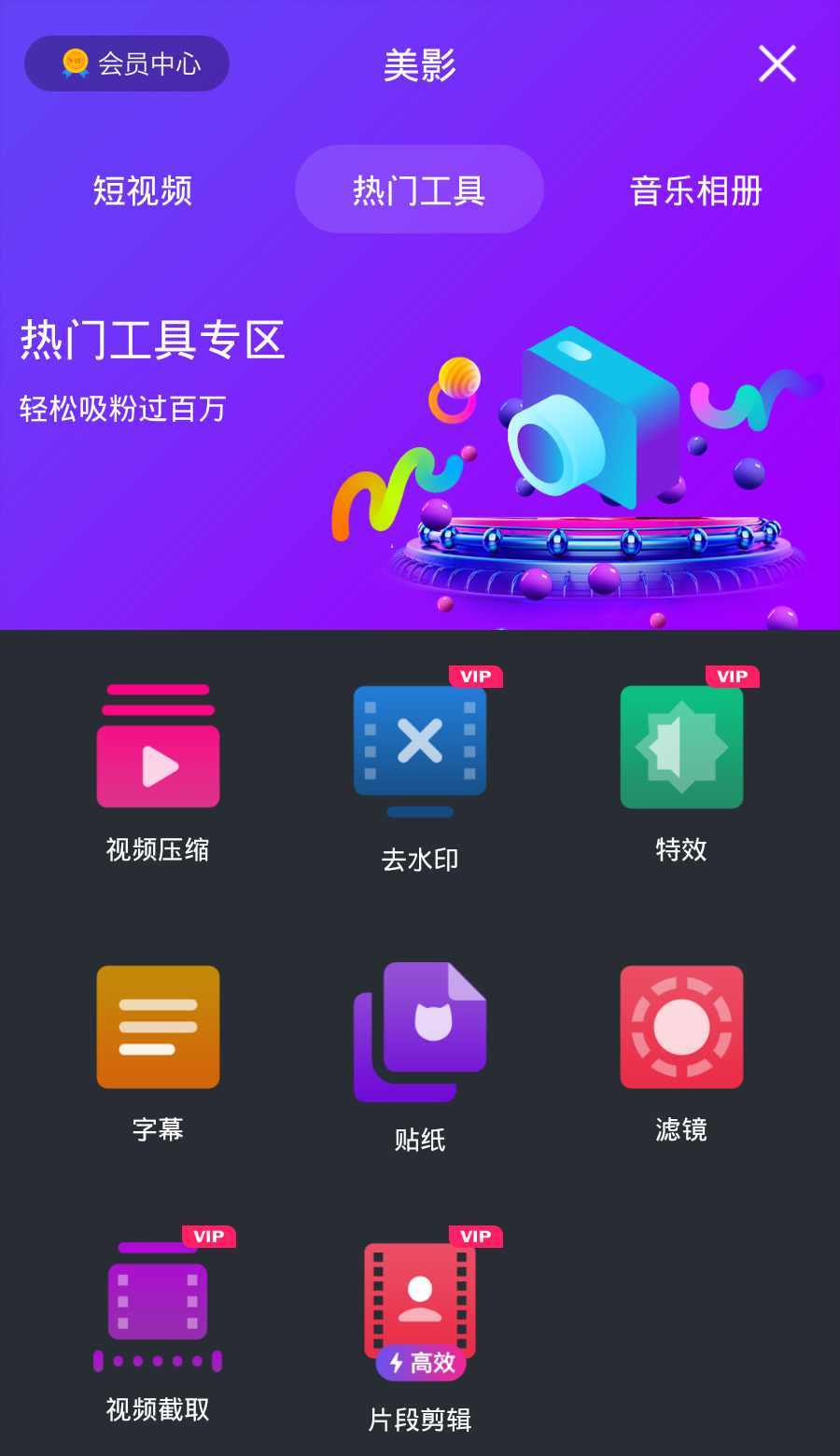Switch to the 短视频 tab
This screenshot has width=840, height=1456.
[142, 190]
